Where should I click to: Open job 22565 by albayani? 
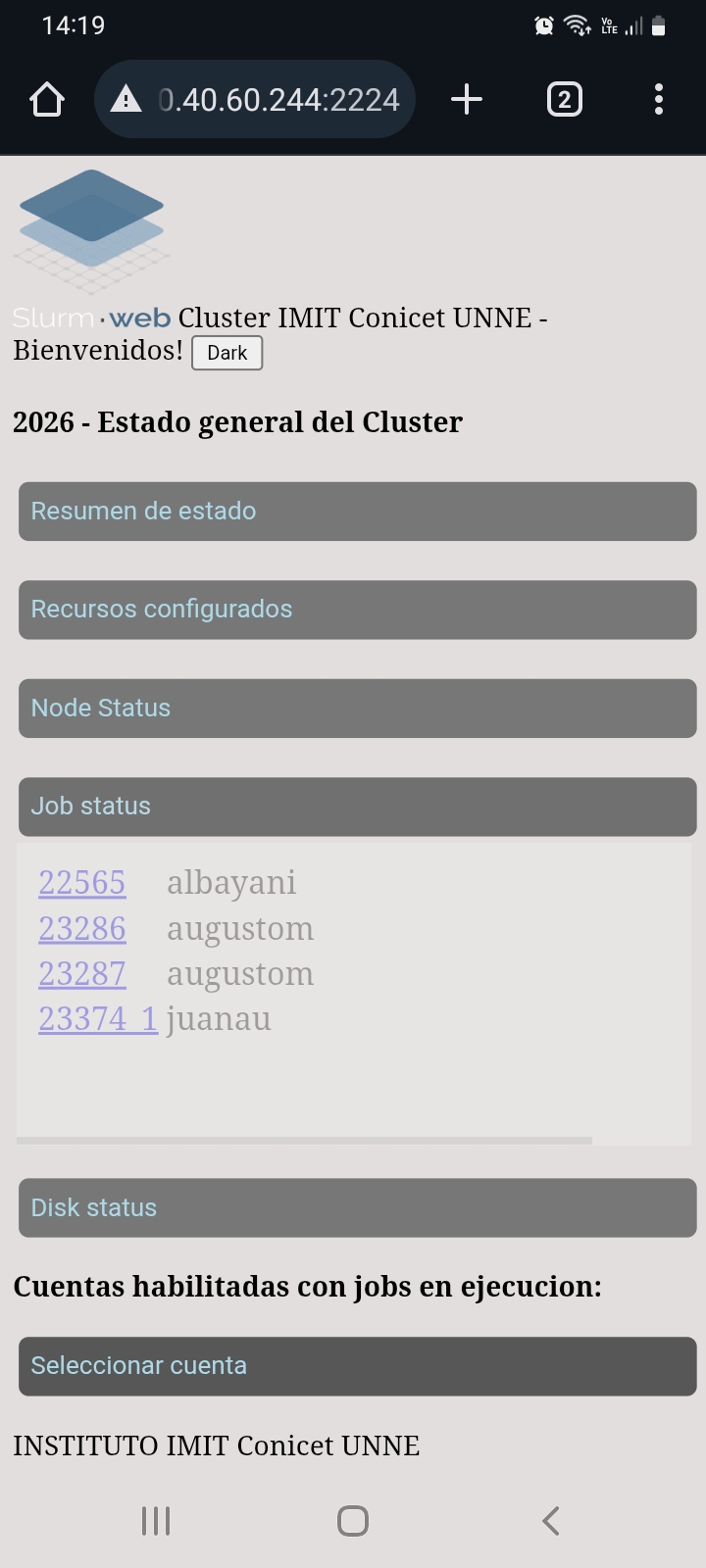82,883
